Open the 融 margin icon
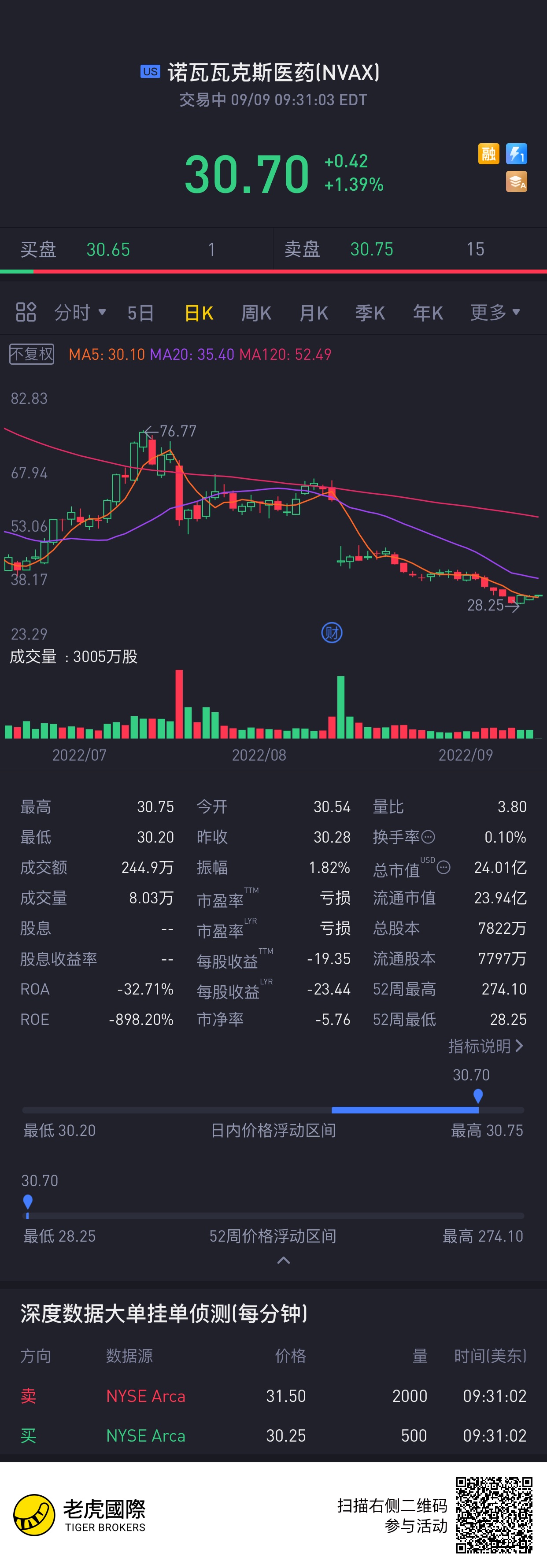The width and height of the screenshot is (547, 1568). tap(488, 153)
